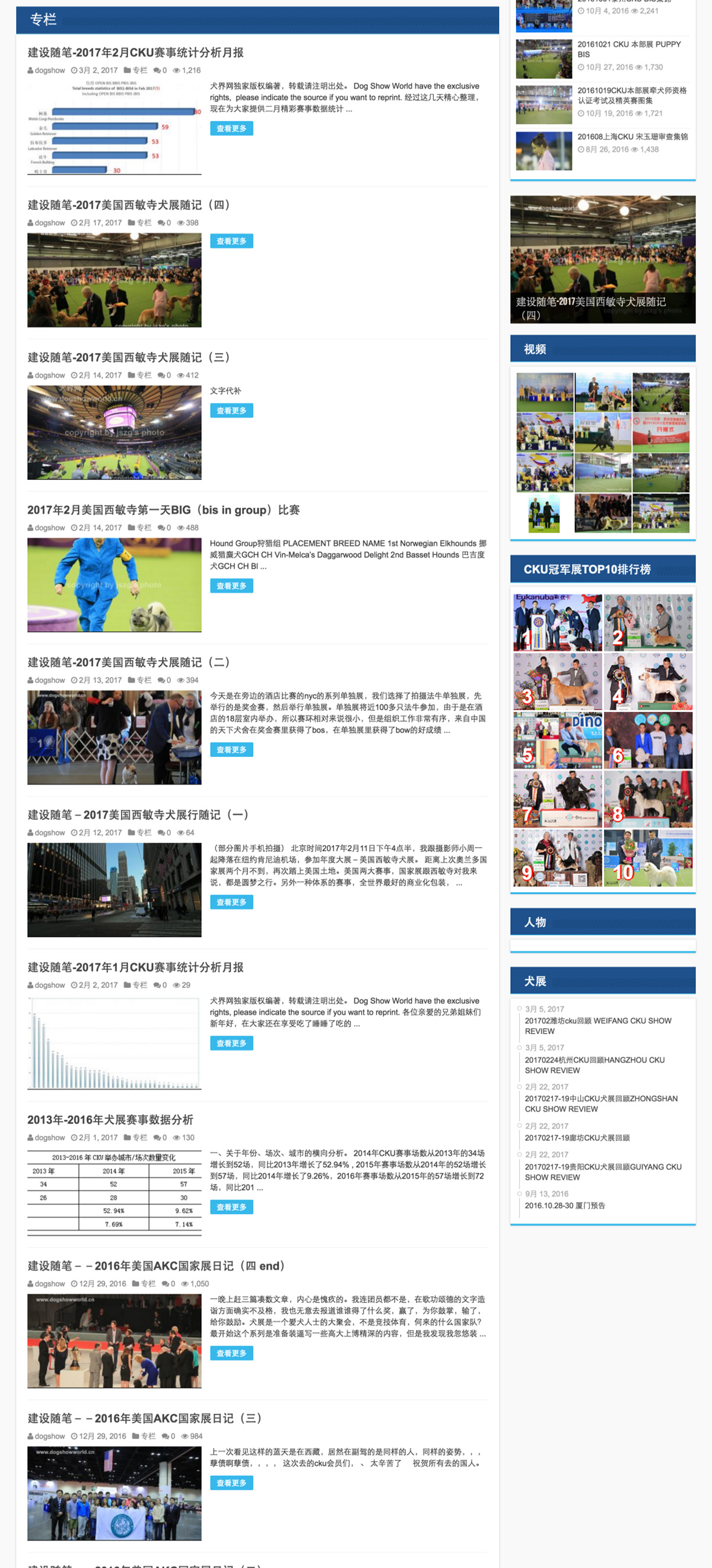Open 201702潍坊cku回顾 WEIFANG CKU SHOW REVIEW
Image resolution: width=712 pixels, height=1568 pixels.
coord(597,1026)
